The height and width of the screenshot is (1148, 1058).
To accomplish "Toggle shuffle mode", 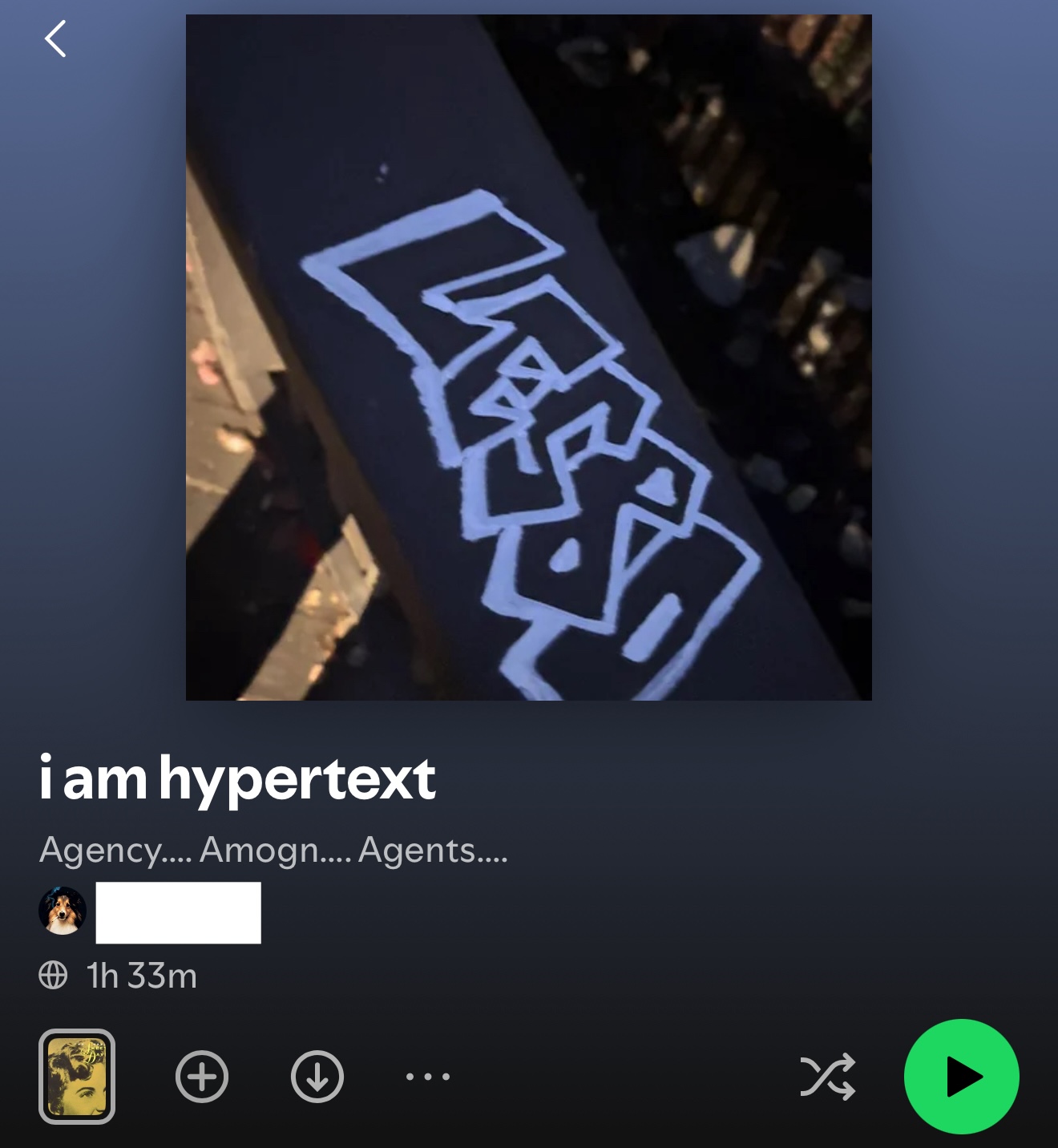I will coord(827,1076).
